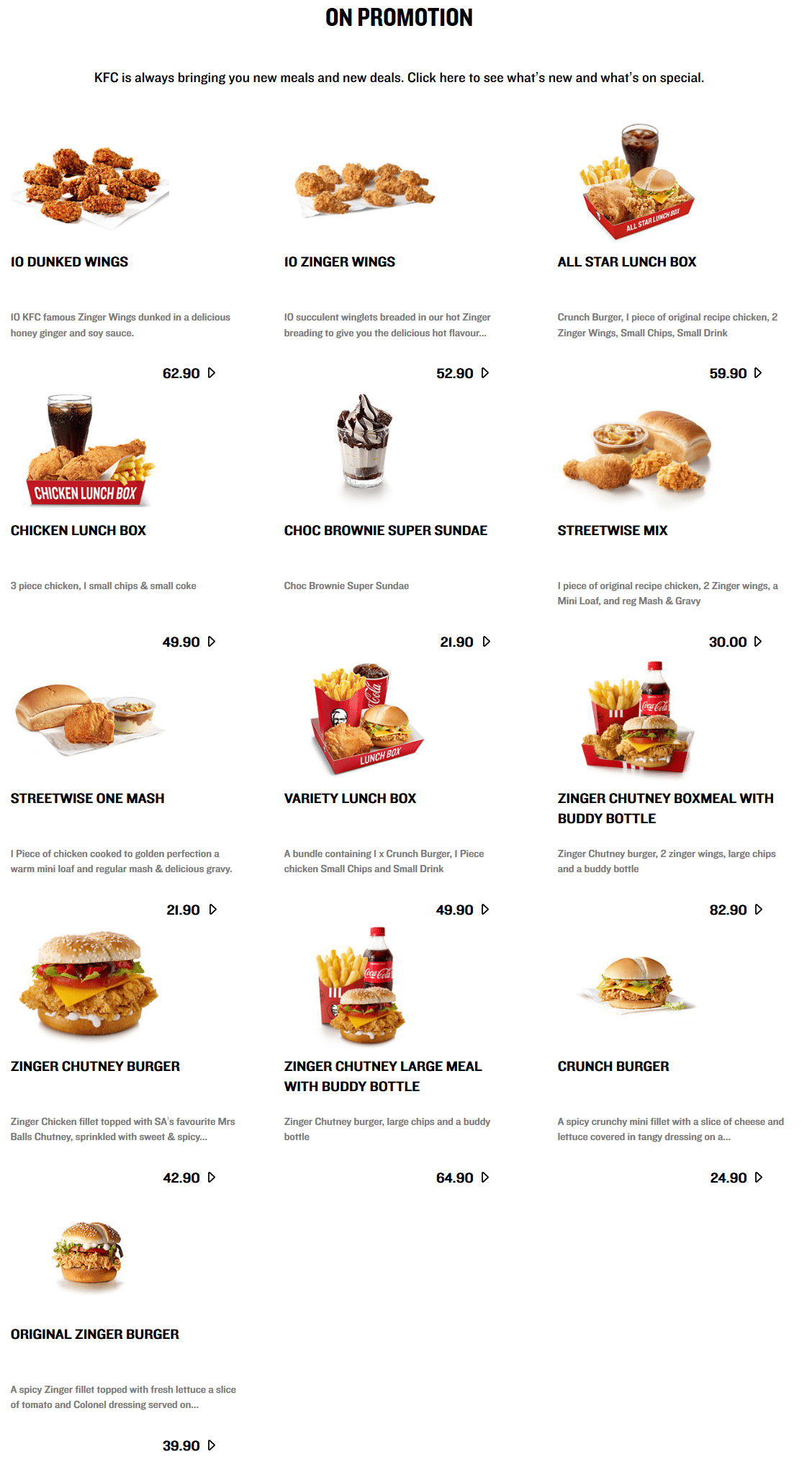Select the Variety Lunch Box picture
The width and height of the screenshot is (812, 1457).
coord(366,719)
